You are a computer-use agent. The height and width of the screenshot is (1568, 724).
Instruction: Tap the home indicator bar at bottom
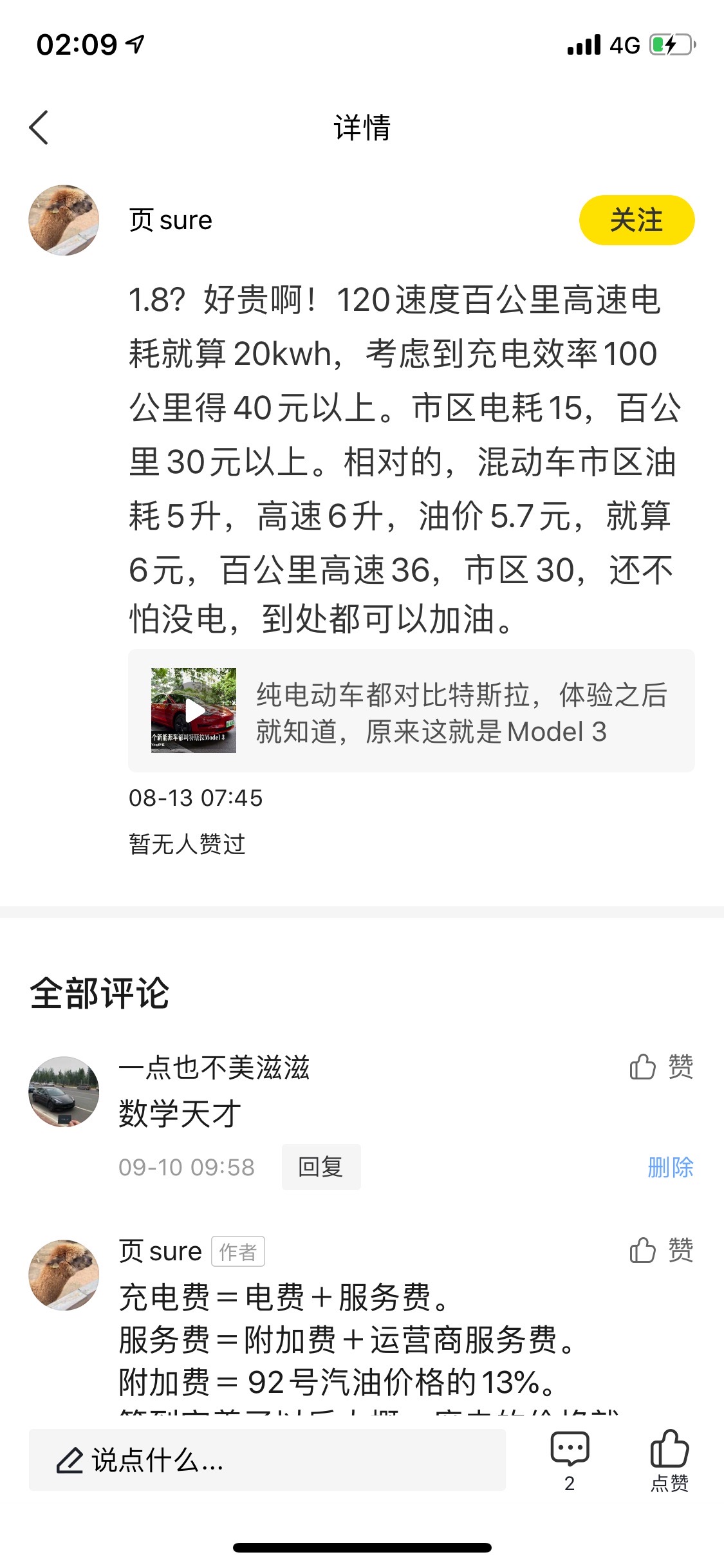pyautogui.click(x=362, y=1548)
